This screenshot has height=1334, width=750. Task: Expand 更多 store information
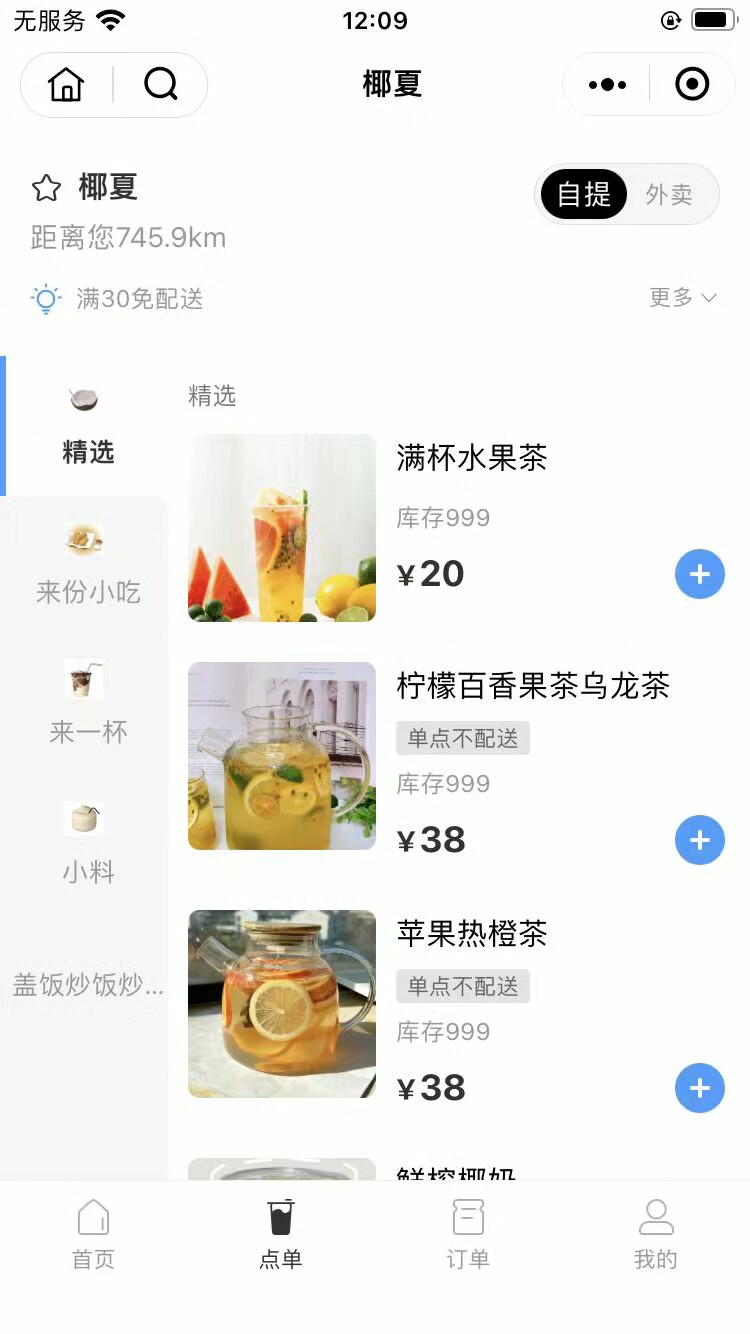coord(683,298)
